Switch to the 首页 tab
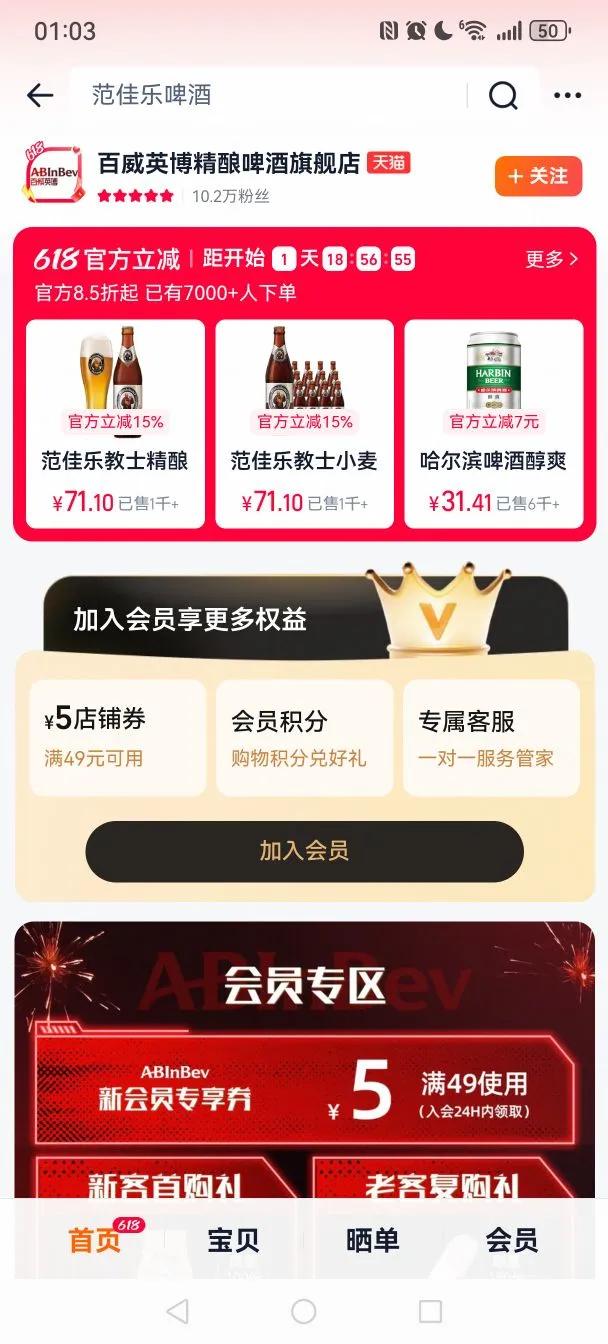The height and width of the screenshot is (1344, 608). click(95, 1240)
